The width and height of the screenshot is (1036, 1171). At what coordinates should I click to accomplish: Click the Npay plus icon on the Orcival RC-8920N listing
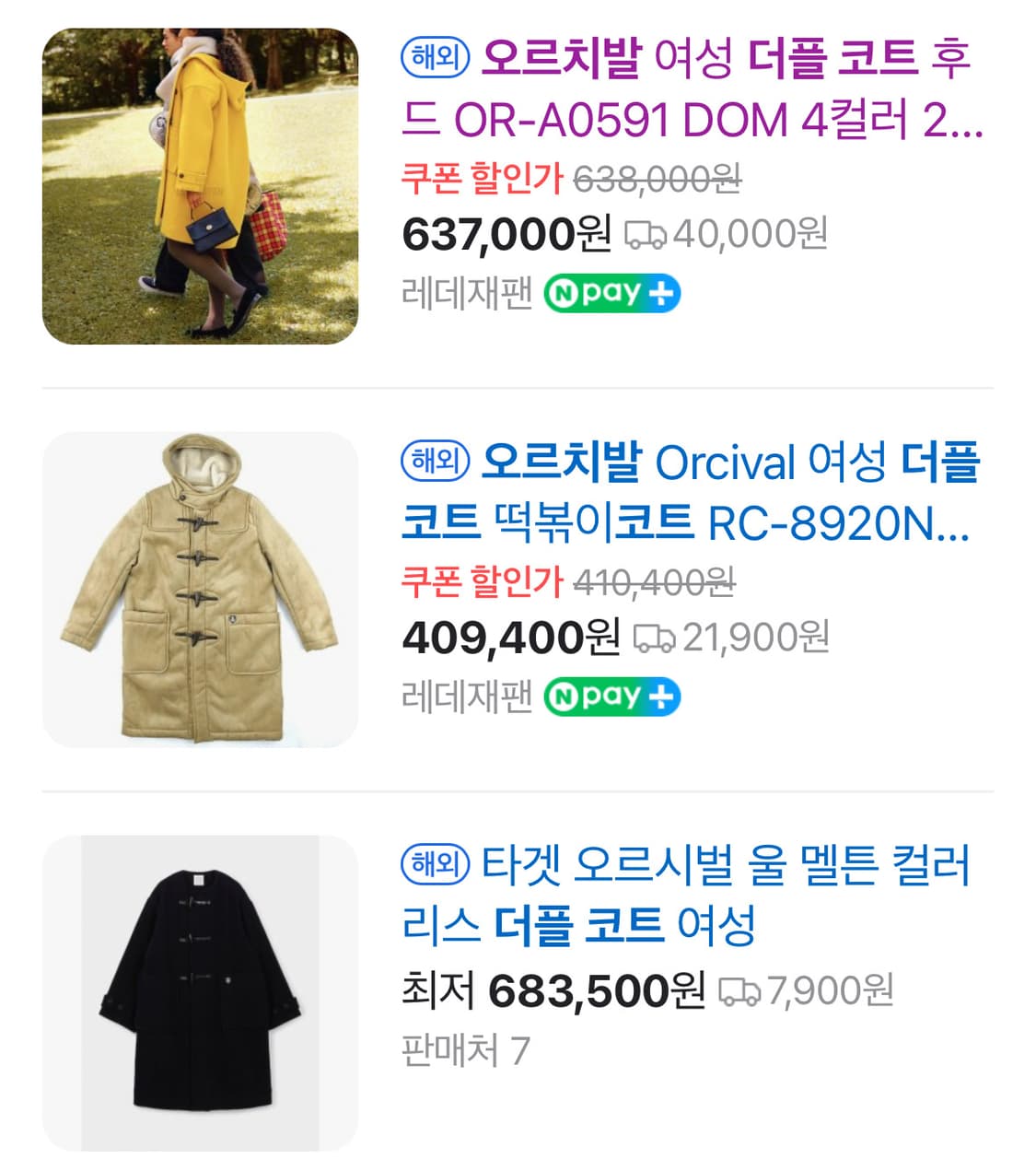pos(612,696)
